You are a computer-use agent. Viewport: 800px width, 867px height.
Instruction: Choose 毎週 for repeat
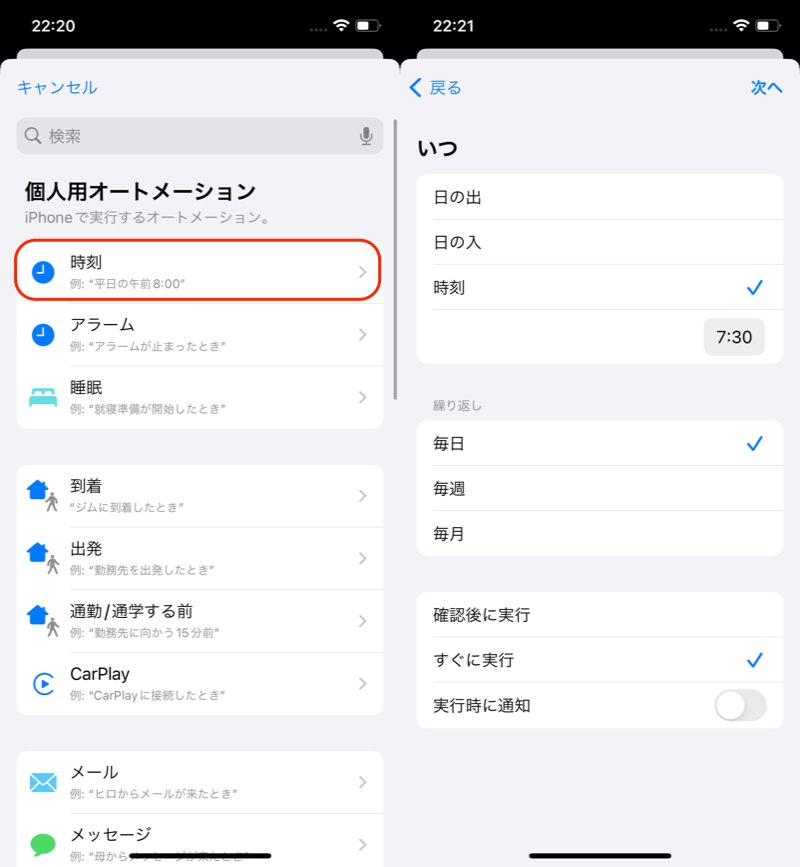tap(599, 489)
